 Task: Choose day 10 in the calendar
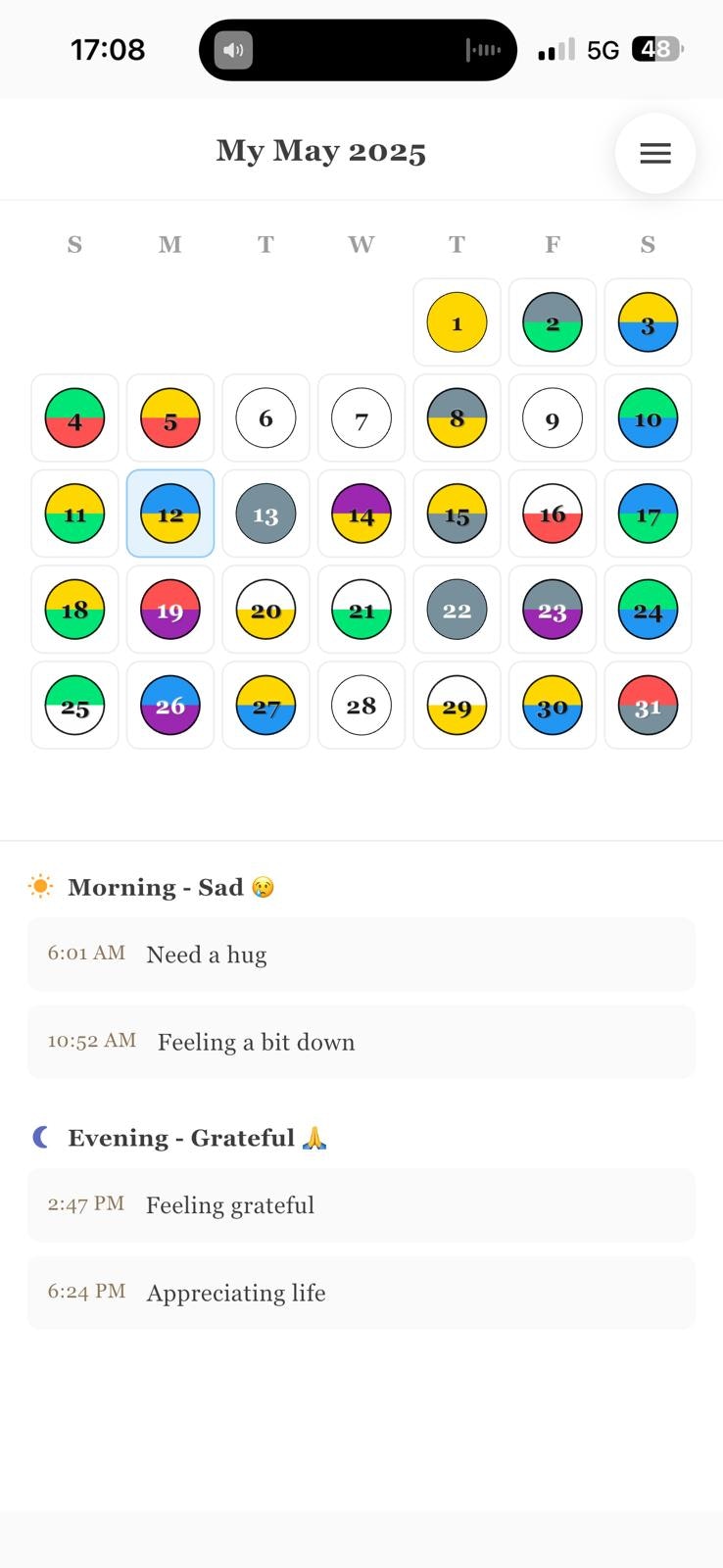click(x=648, y=418)
